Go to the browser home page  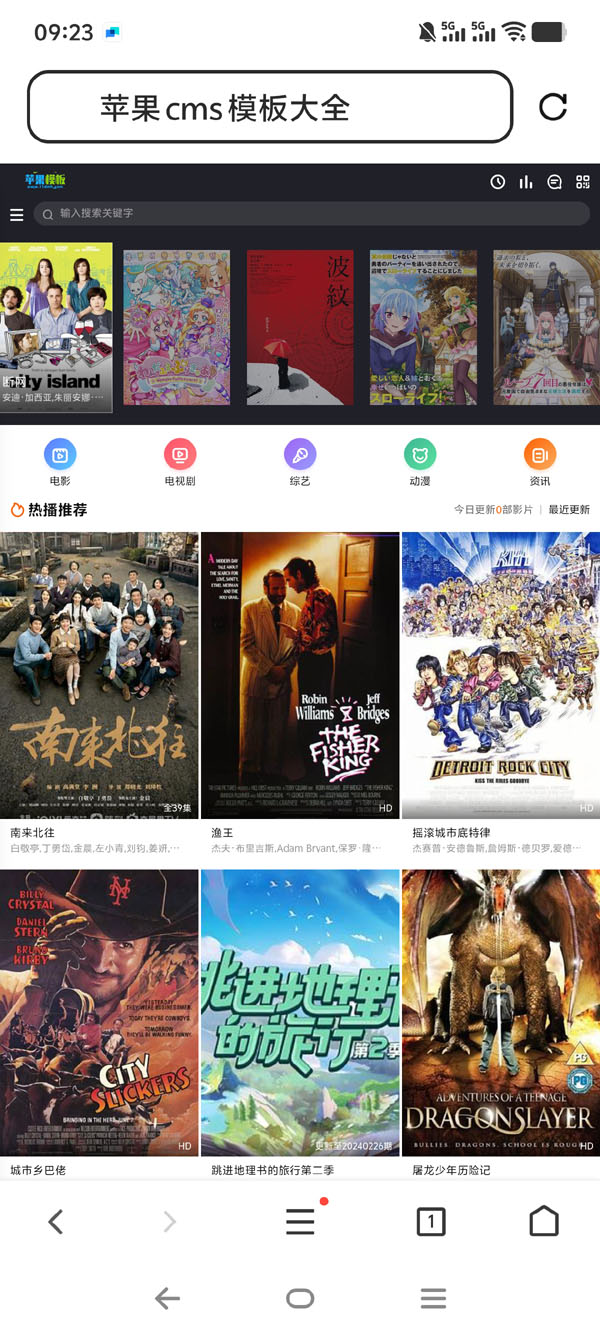543,1221
